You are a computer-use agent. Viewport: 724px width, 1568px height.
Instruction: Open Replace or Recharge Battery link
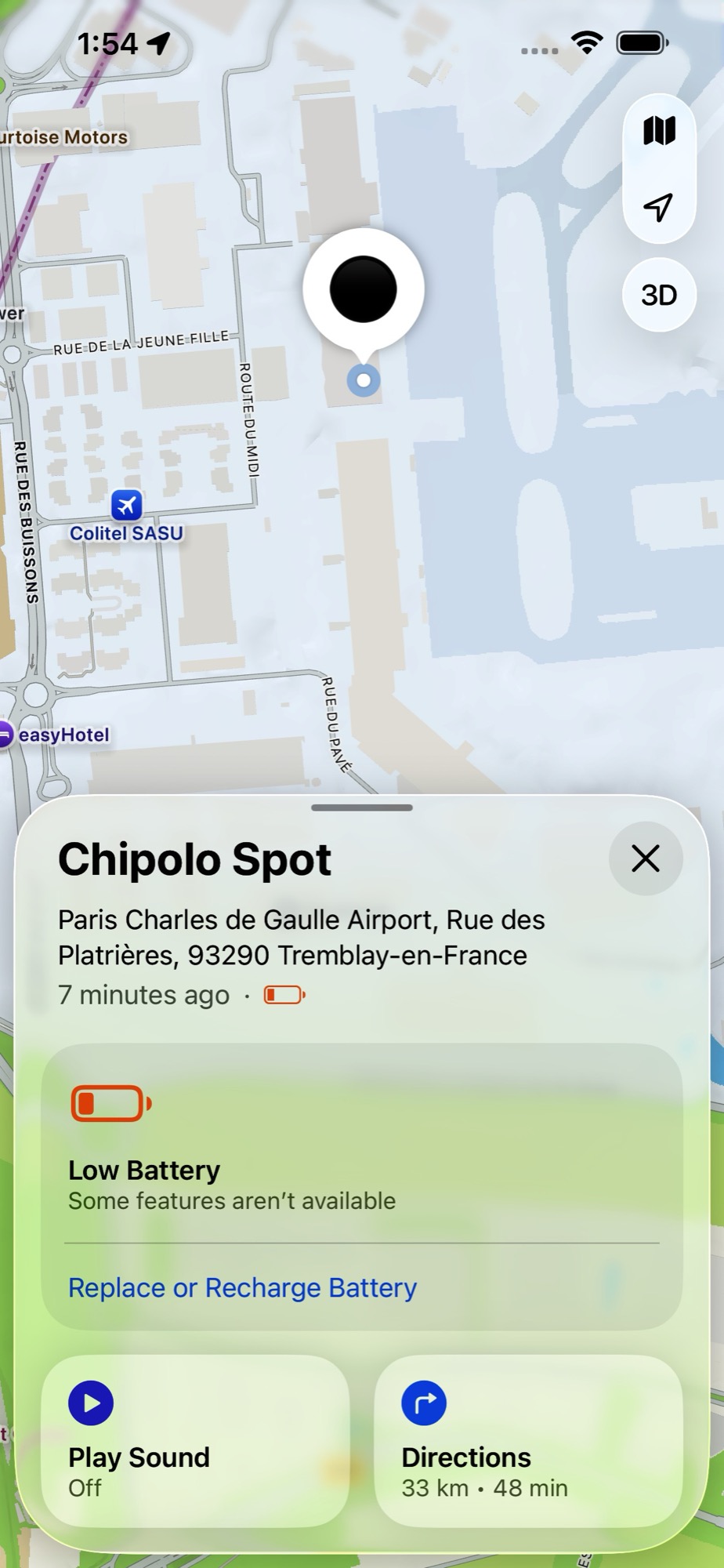[x=241, y=1287]
